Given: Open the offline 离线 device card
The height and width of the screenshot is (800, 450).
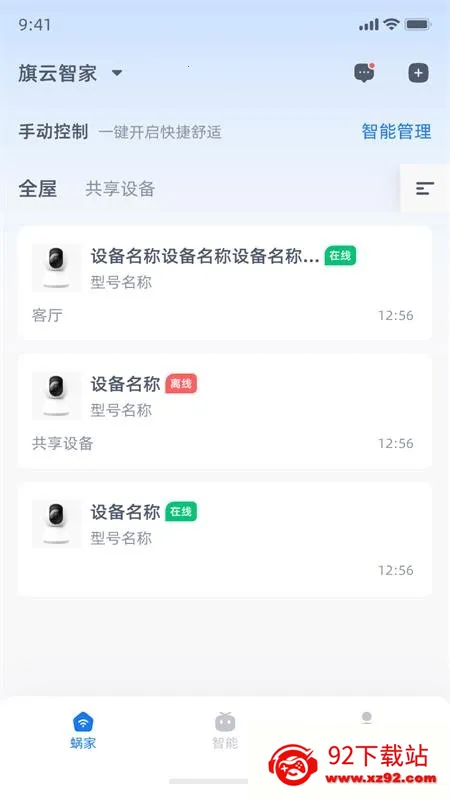Looking at the screenshot, I should pyautogui.click(x=224, y=411).
